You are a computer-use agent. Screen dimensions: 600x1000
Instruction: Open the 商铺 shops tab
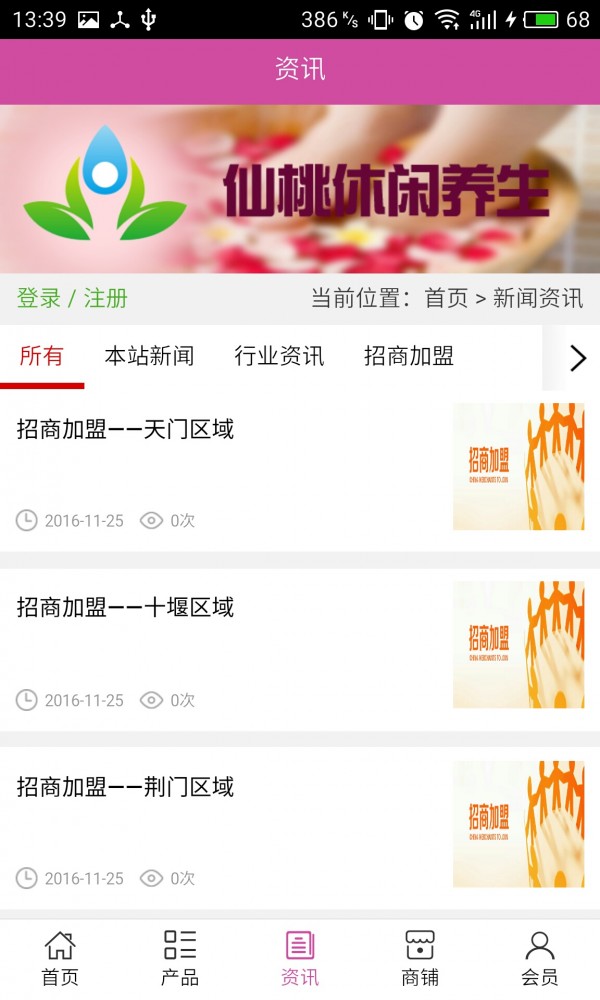tap(420, 958)
